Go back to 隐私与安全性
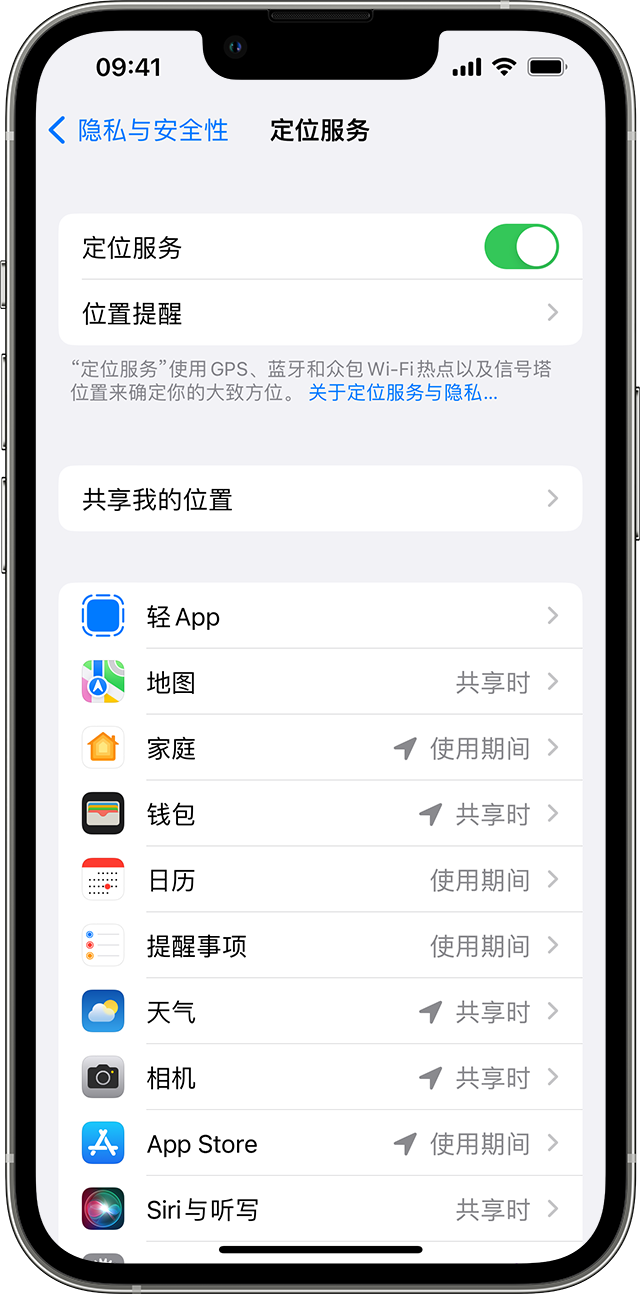The width and height of the screenshot is (640, 1294). (x=138, y=130)
